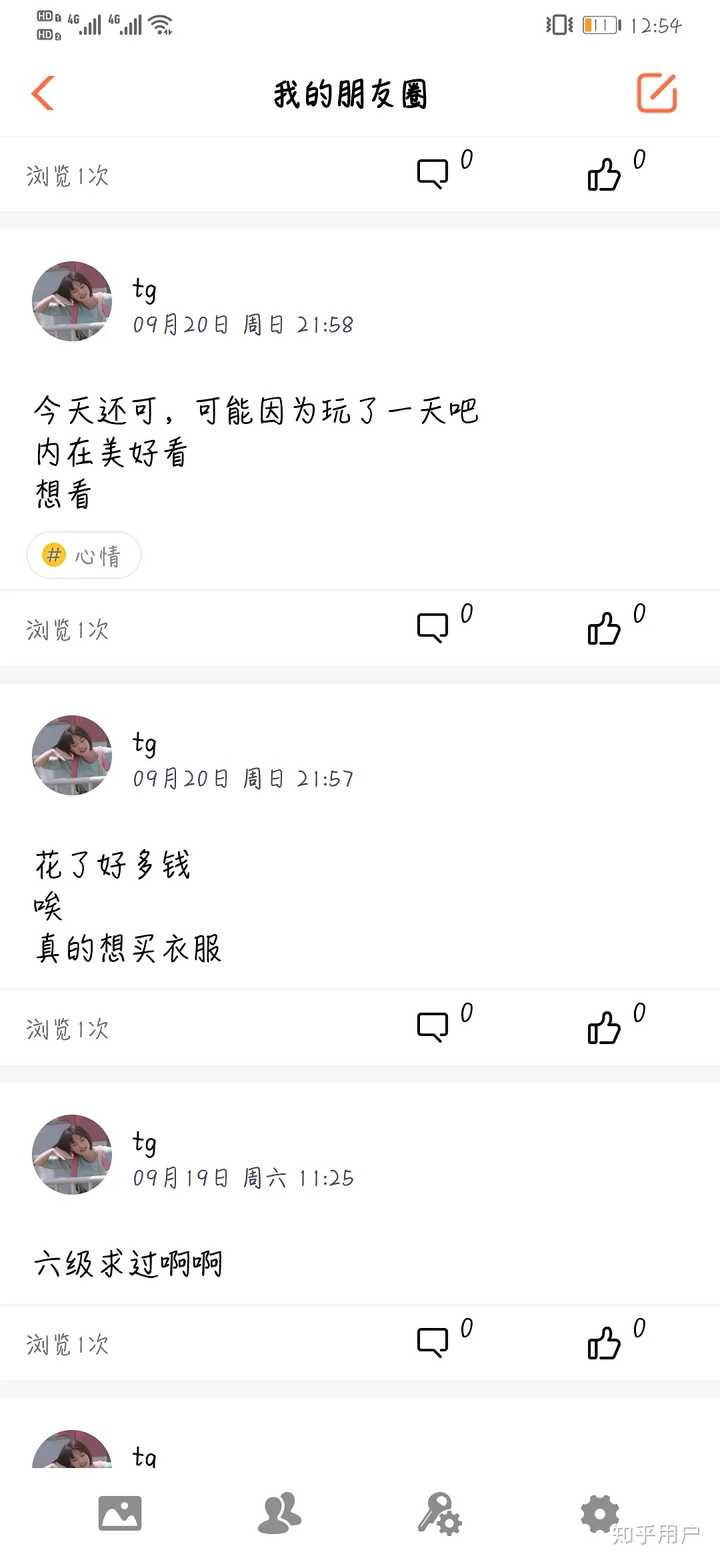The image size is (720, 1560).
Task: Switch to the photo gallery tab
Action: pyautogui.click(x=120, y=1513)
